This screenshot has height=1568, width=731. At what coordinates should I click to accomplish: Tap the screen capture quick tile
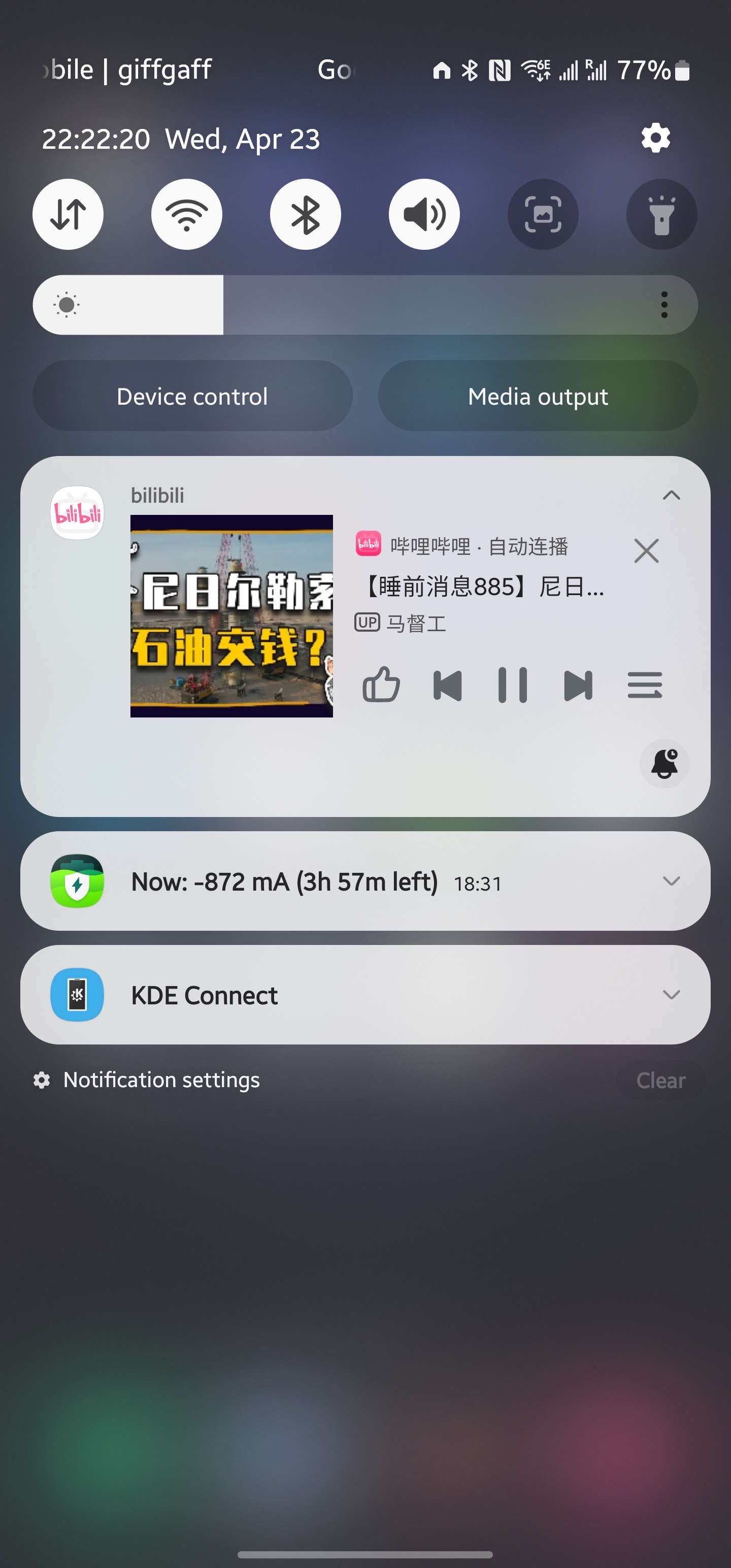click(543, 214)
